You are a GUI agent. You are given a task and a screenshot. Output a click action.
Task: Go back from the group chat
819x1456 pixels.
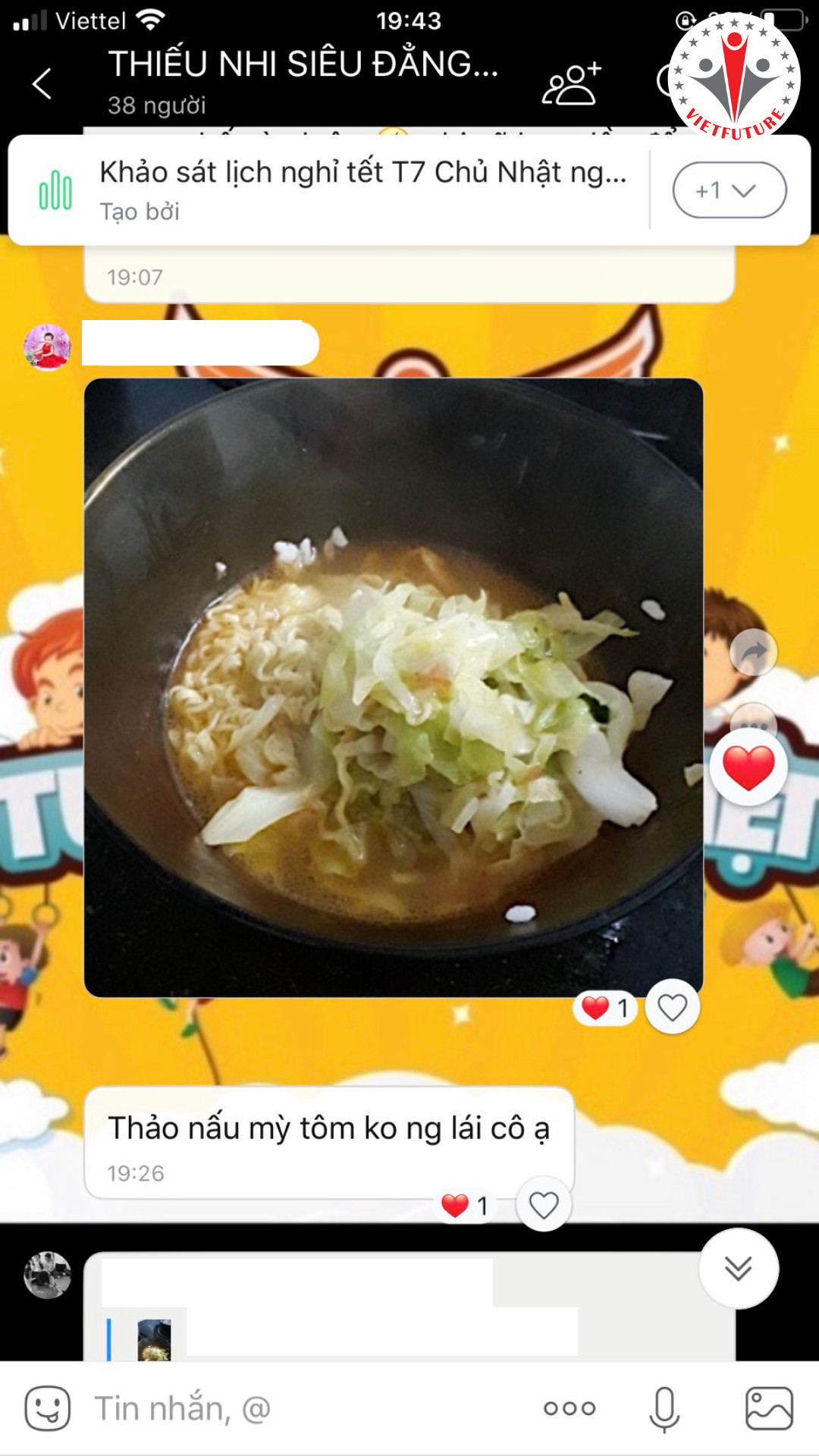tap(42, 83)
